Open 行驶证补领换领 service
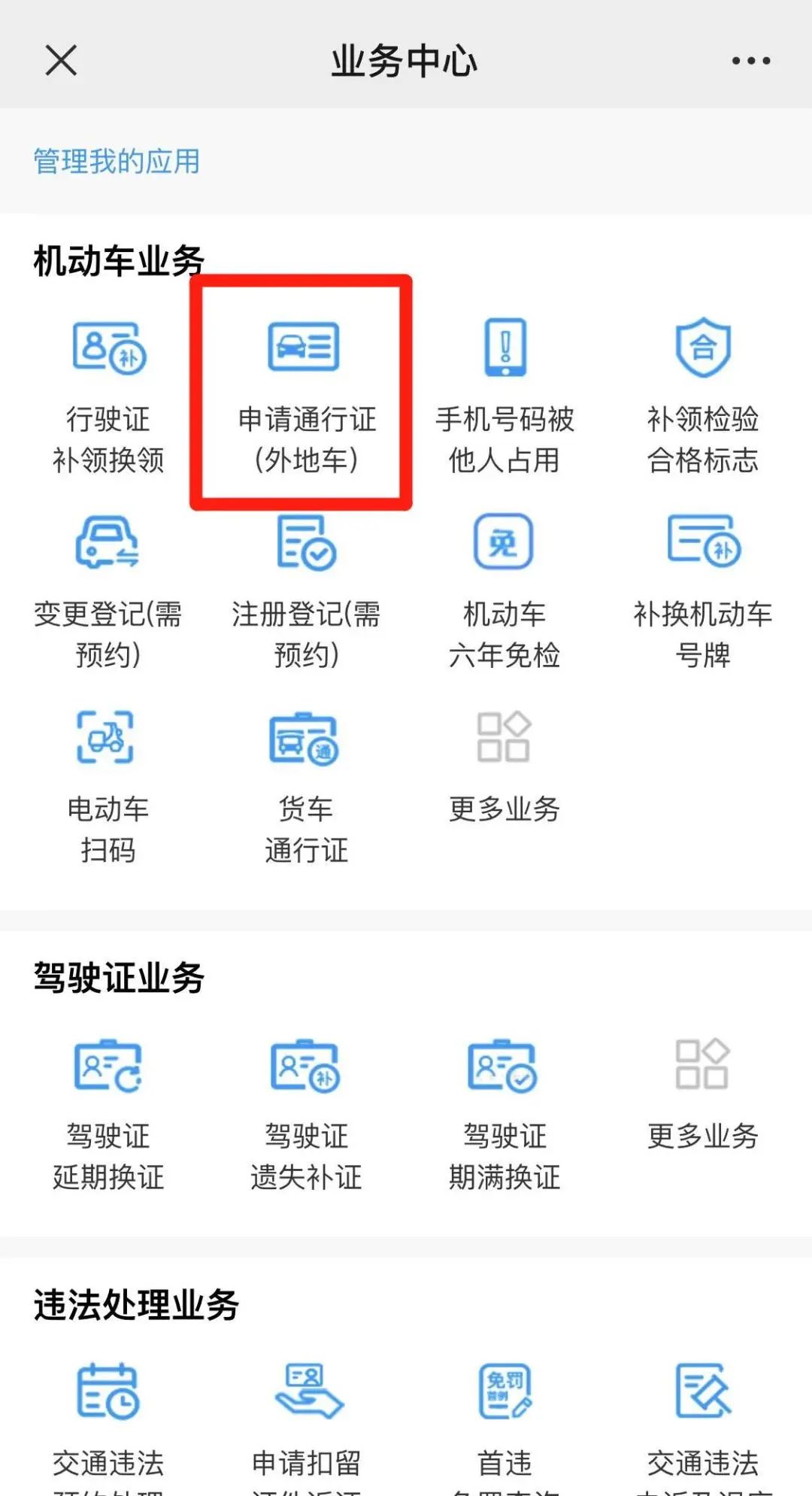 coord(108,395)
